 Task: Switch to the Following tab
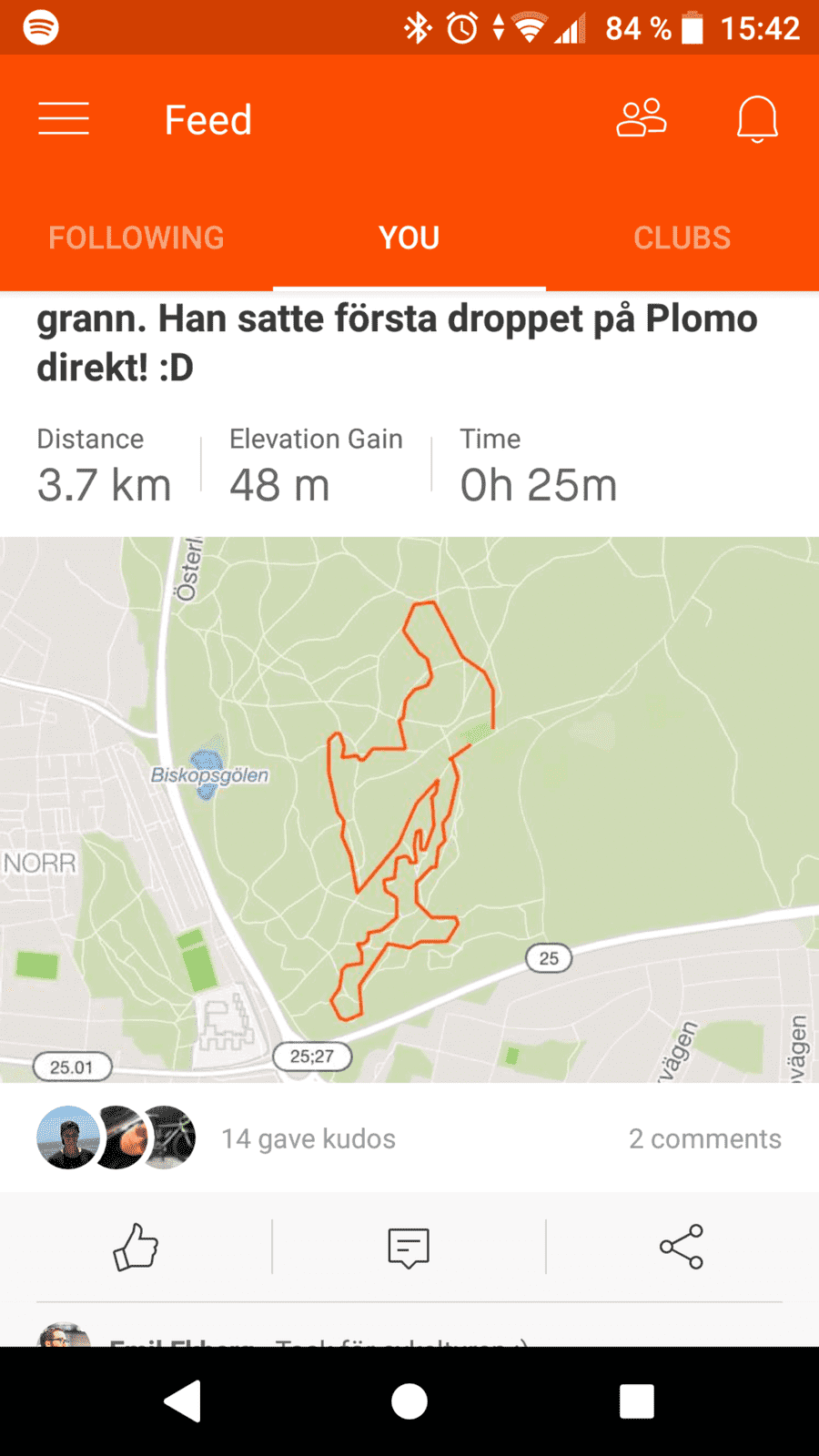point(136,238)
